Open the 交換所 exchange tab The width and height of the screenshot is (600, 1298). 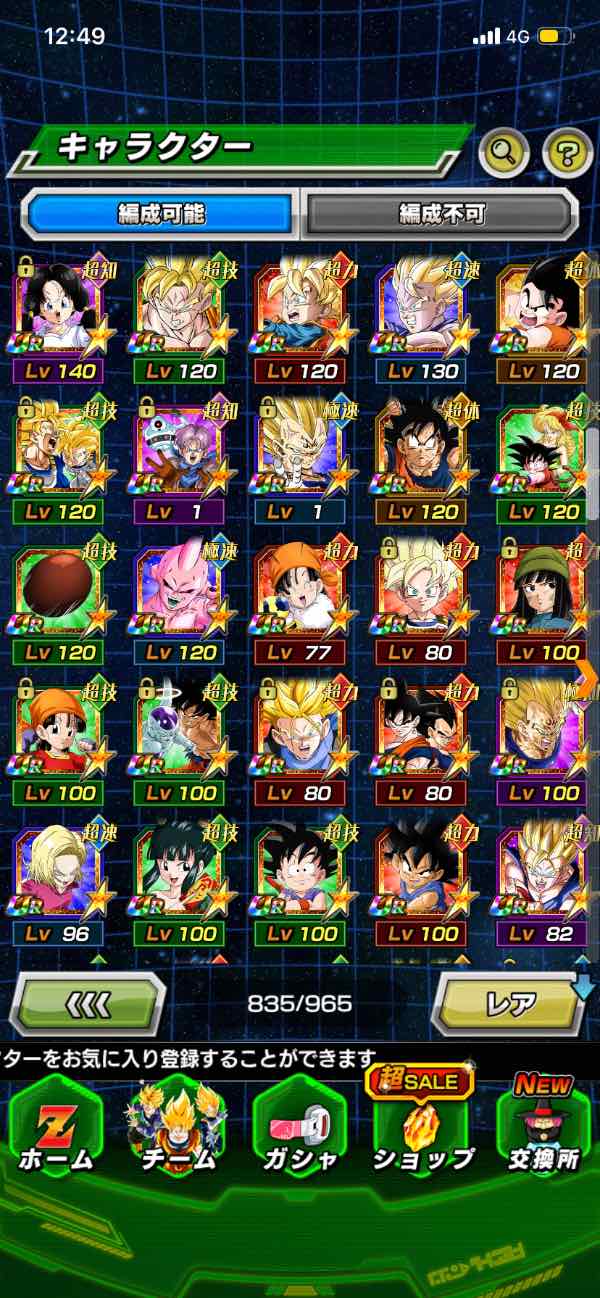pyautogui.click(x=544, y=1130)
